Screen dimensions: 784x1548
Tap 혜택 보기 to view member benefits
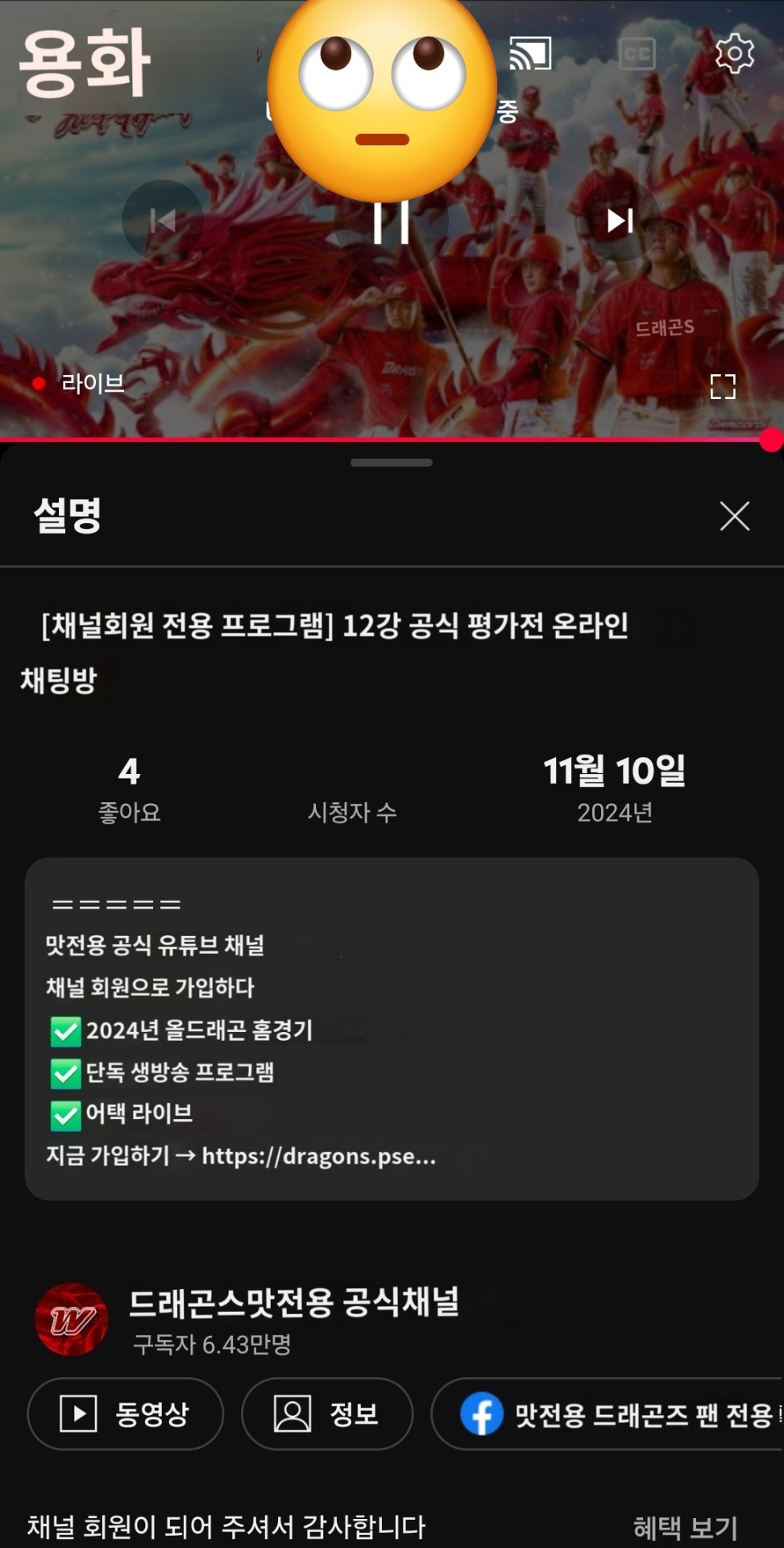click(685, 1527)
